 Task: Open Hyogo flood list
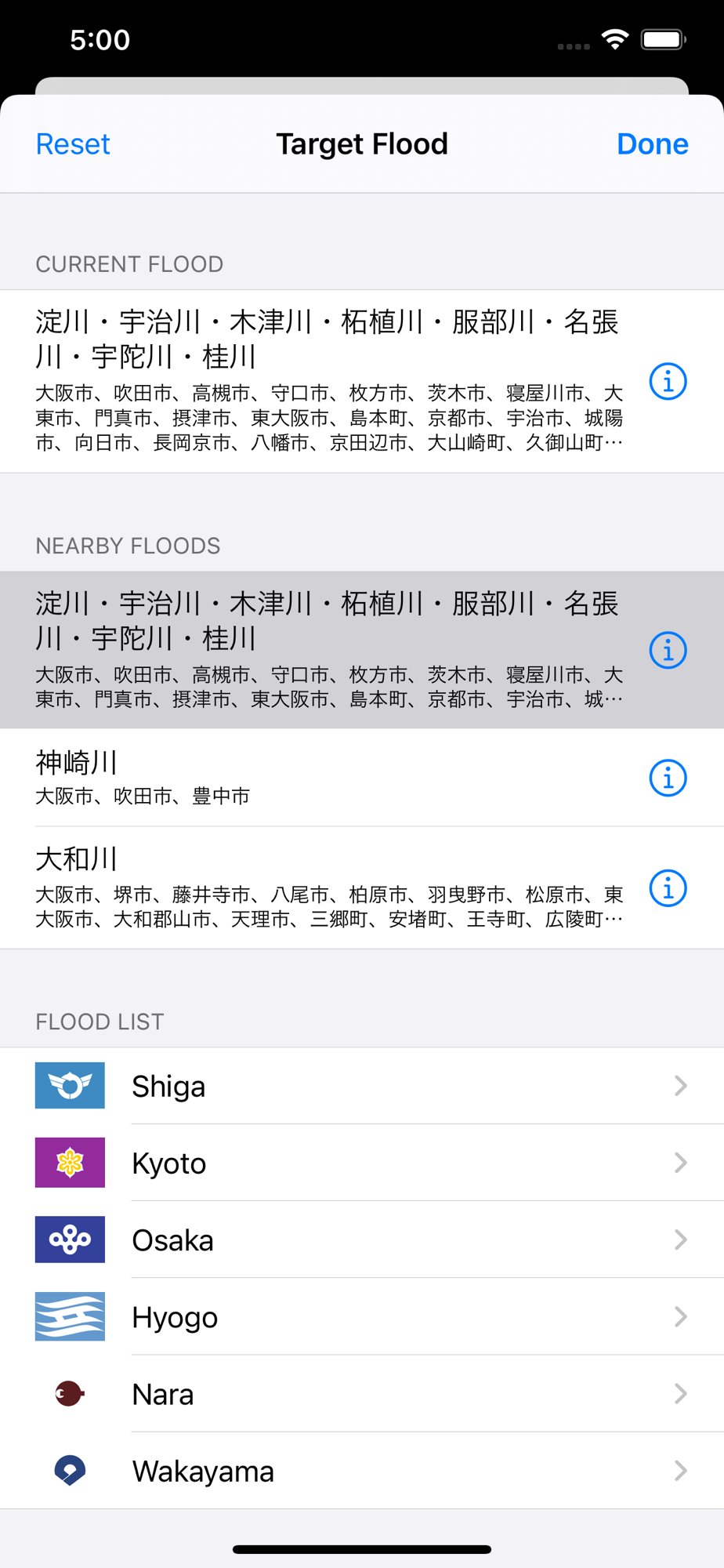pyautogui.click(x=362, y=1316)
